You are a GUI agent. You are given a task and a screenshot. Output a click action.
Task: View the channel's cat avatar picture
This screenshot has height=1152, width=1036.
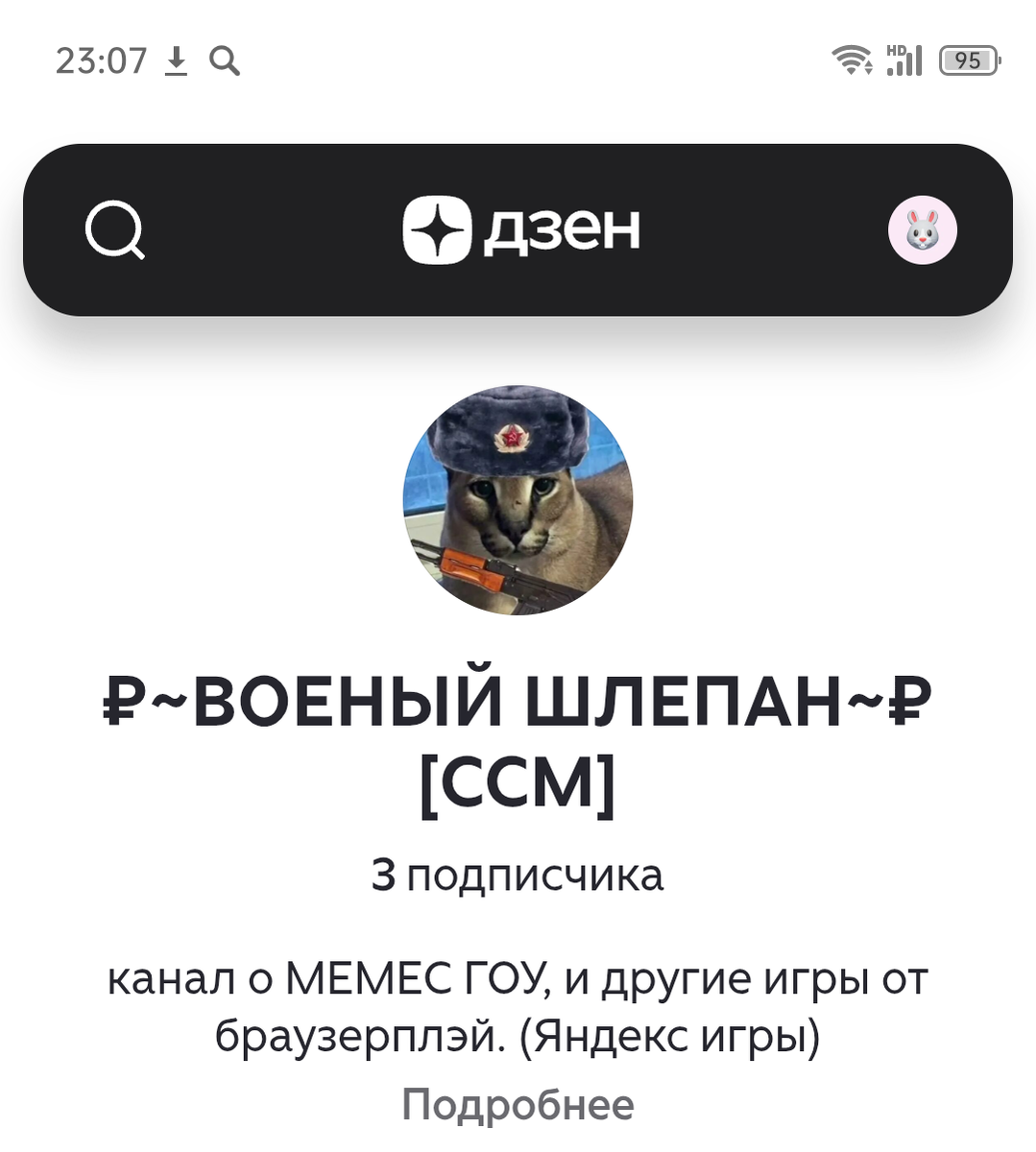click(518, 500)
